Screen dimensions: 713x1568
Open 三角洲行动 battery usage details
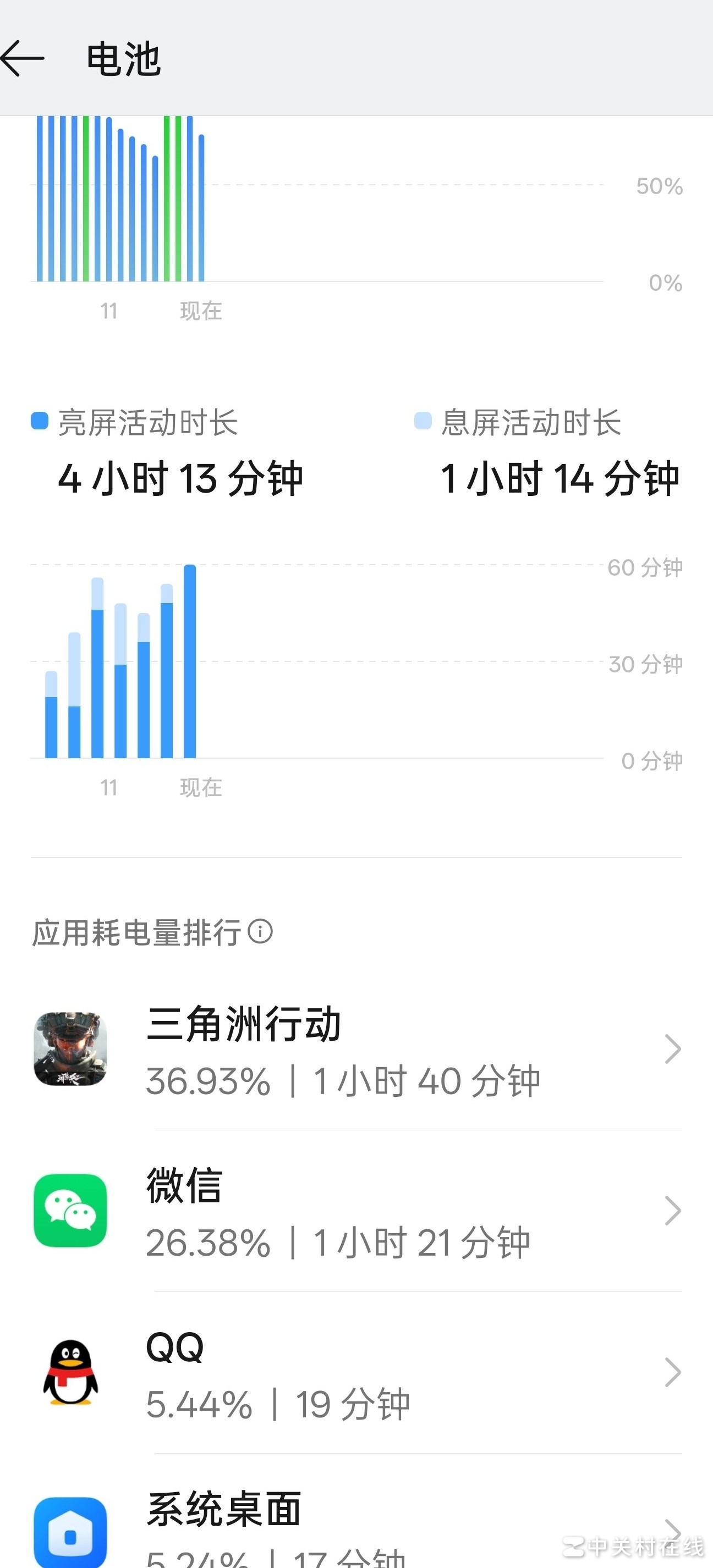pyautogui.click(x=356, y=1050)
